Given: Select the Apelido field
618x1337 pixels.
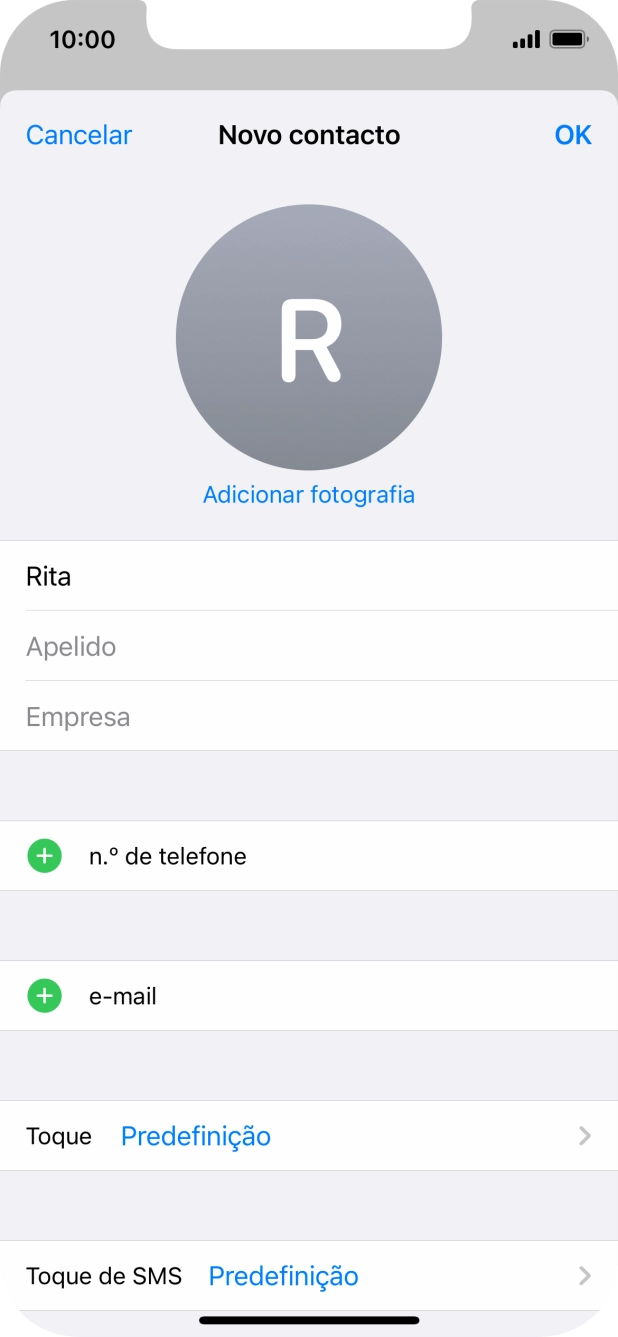Looking at the screenshot, I should [x=308, y=647].
